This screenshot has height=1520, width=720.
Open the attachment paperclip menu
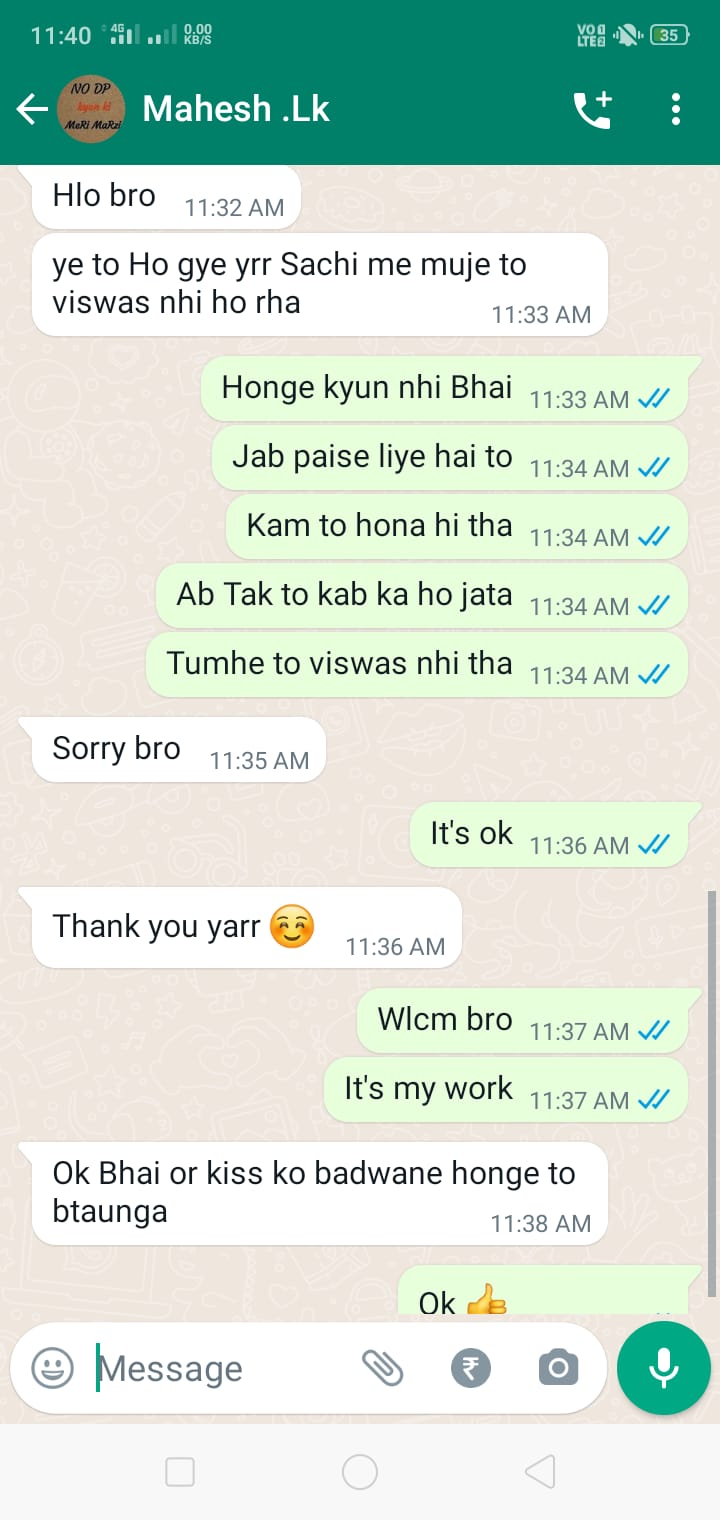point(382,1367)
